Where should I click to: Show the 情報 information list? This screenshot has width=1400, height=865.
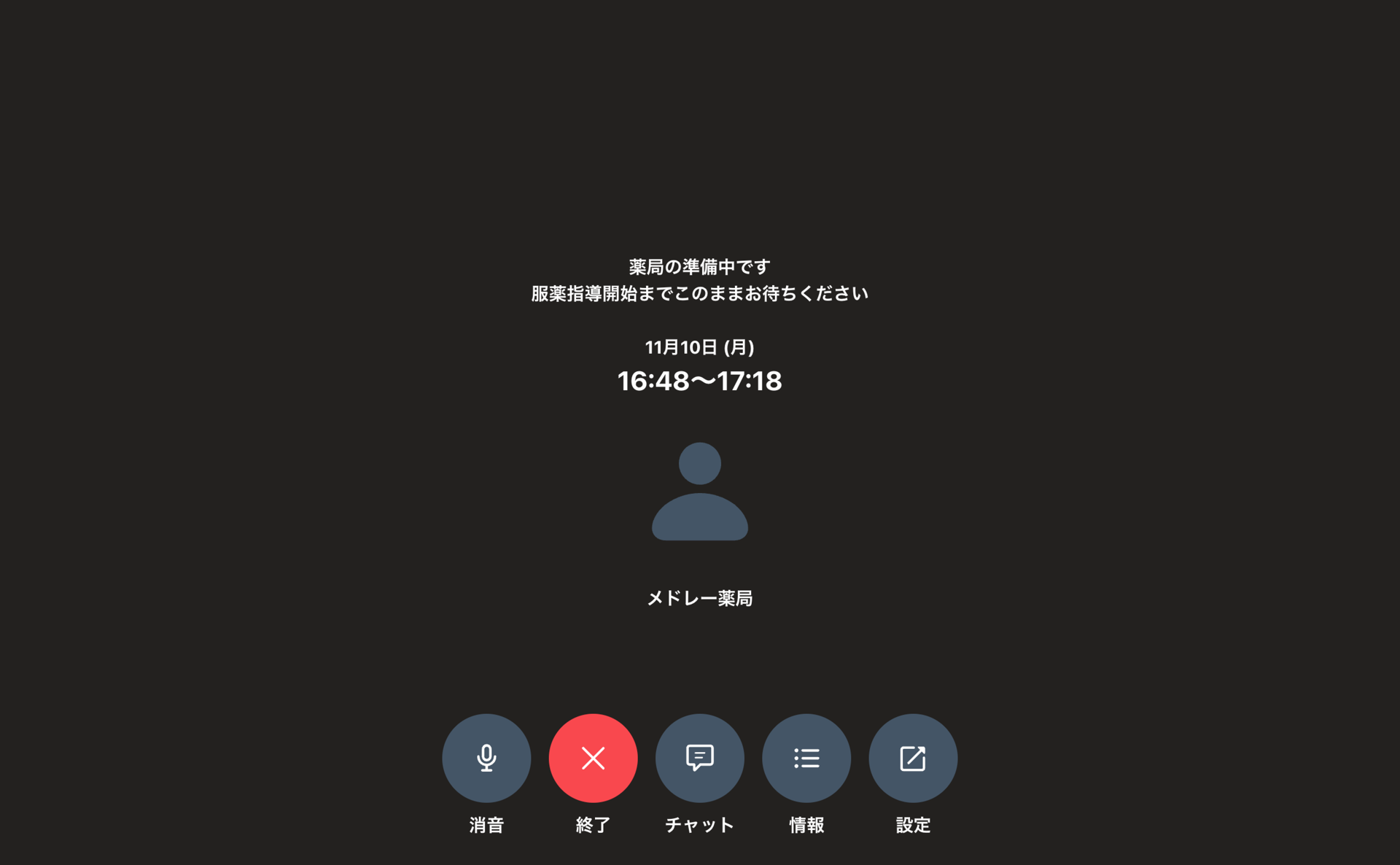806,758
